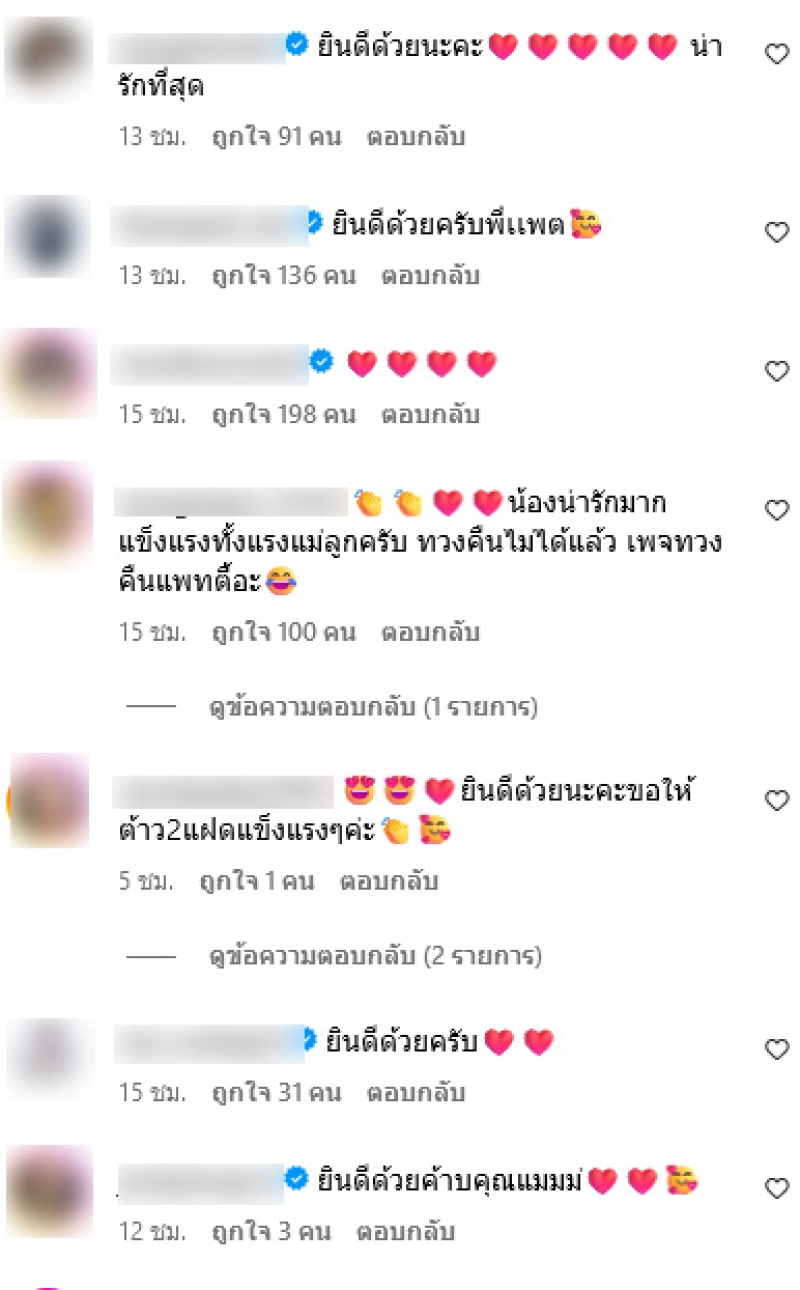Like the comment ยินดีด้วยครับ with two hearts
The image size is (800, 1290).
(x=777, y=1050)
